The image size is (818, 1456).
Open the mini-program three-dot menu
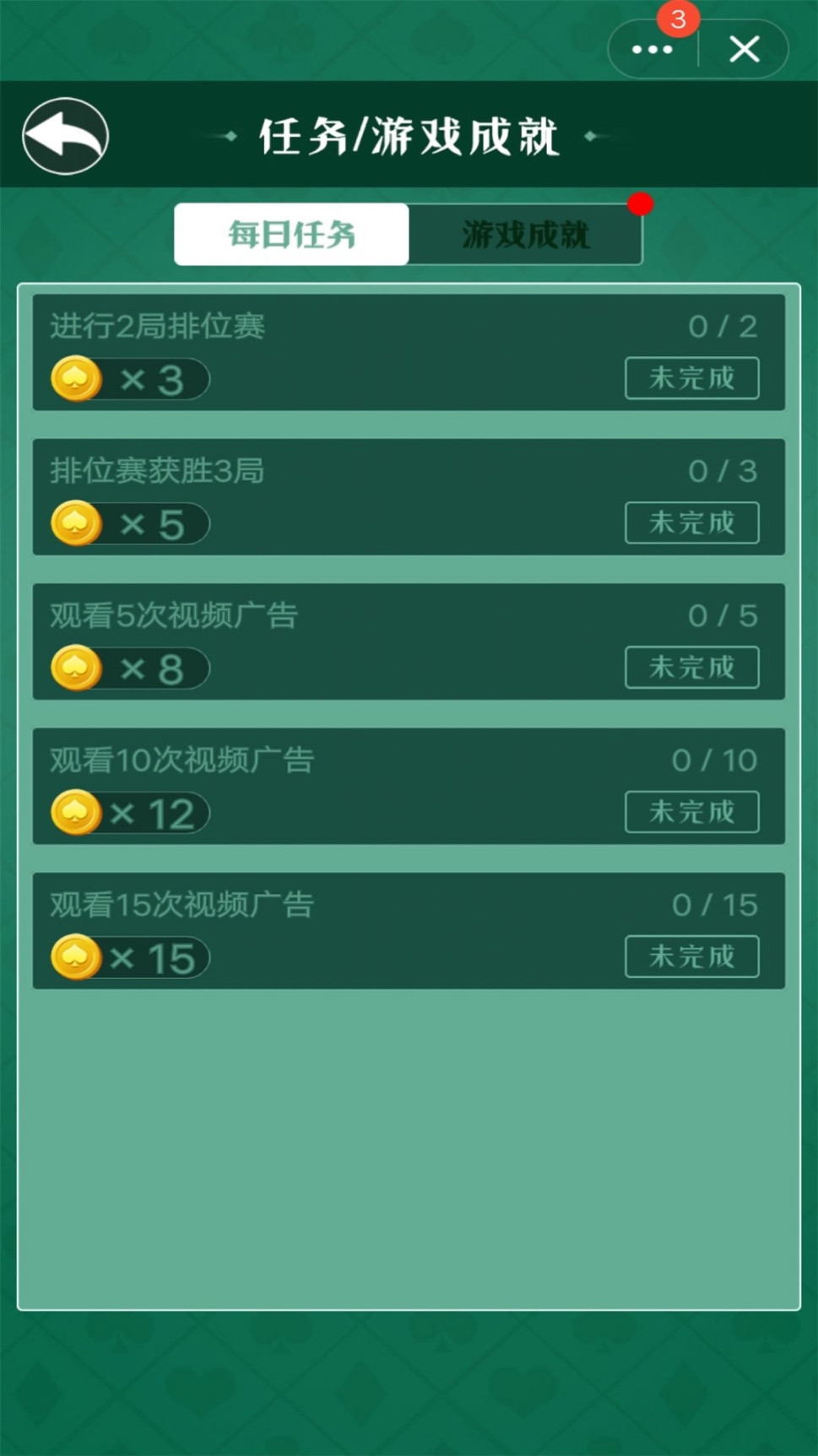coord(653,50)
